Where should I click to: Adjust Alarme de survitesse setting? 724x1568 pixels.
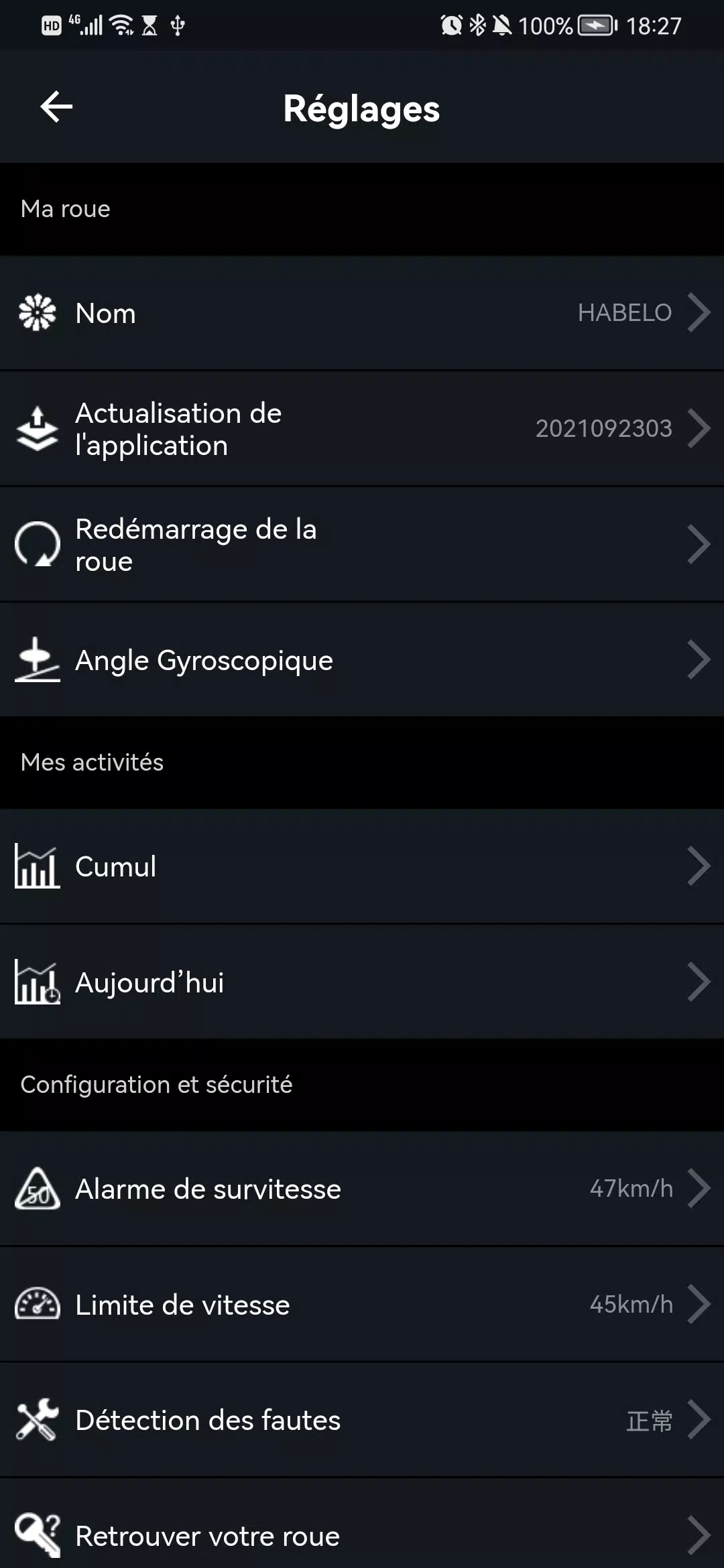(x=362, y=1189)
